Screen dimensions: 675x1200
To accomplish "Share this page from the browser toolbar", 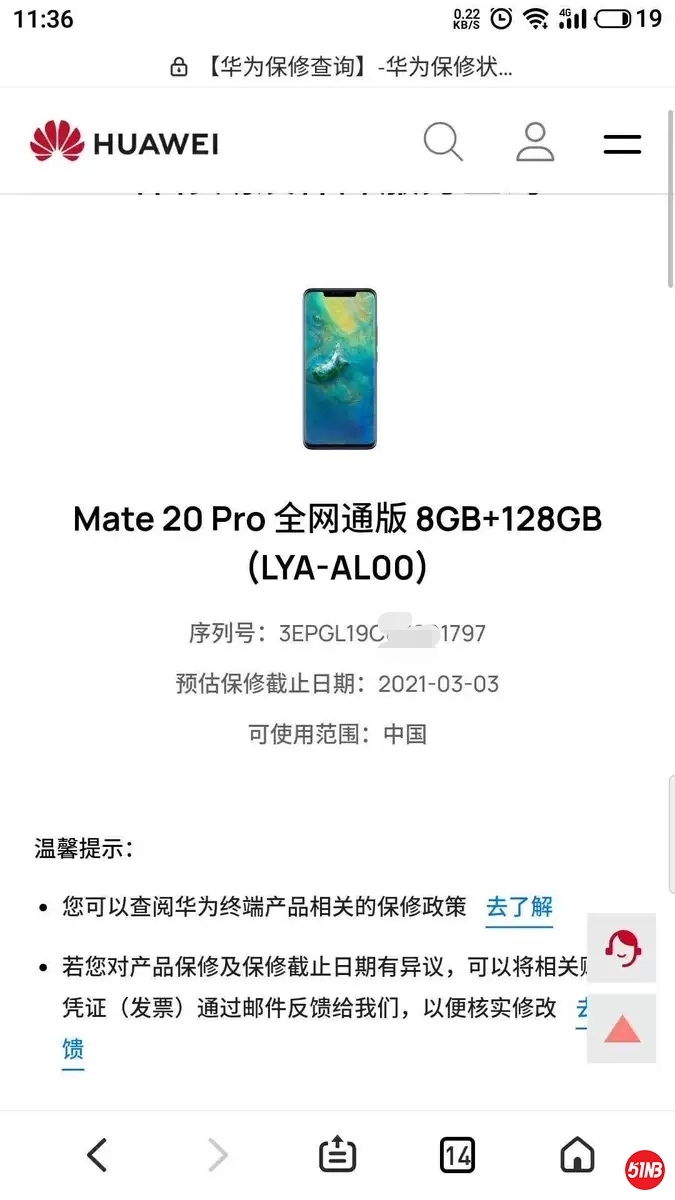I will pos(337,1155).
